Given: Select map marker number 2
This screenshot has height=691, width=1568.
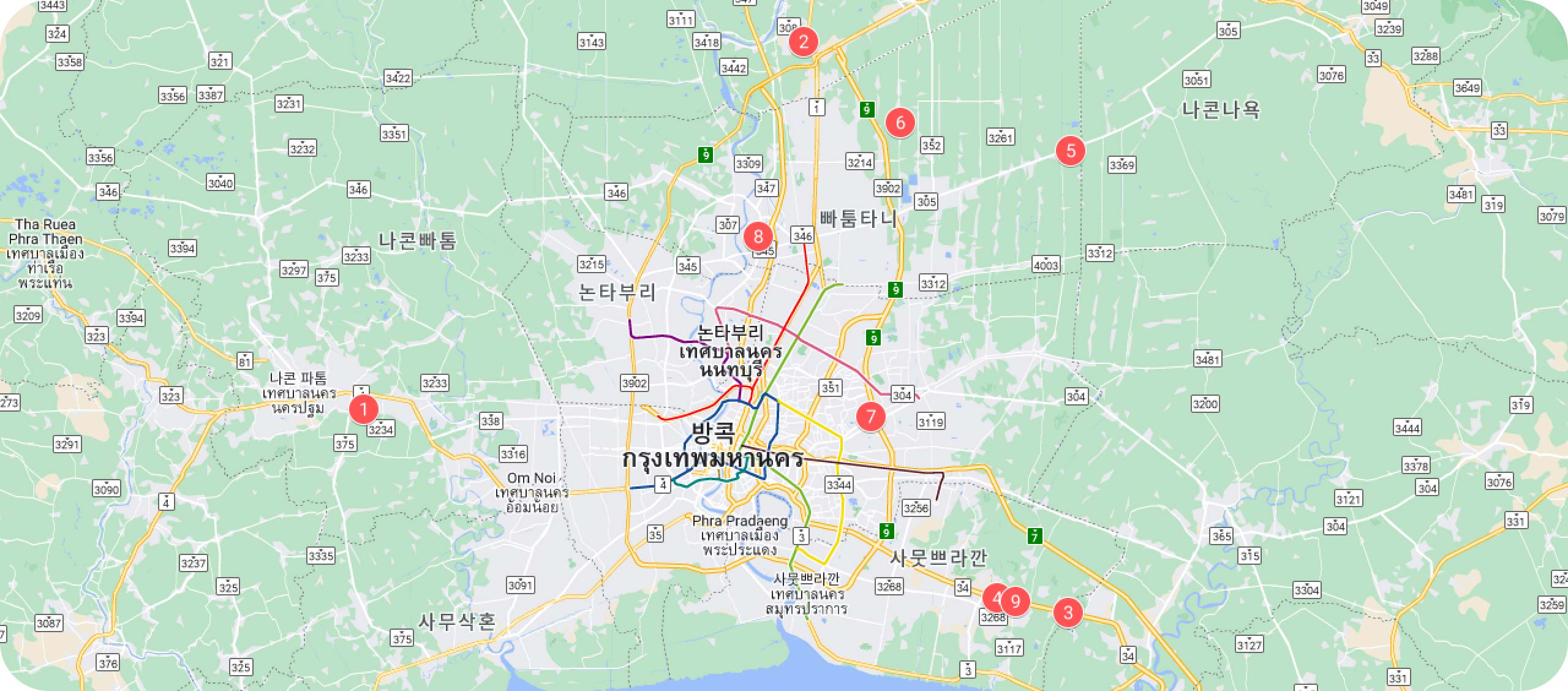Looking at the screenshot, I should coord(803,42).
